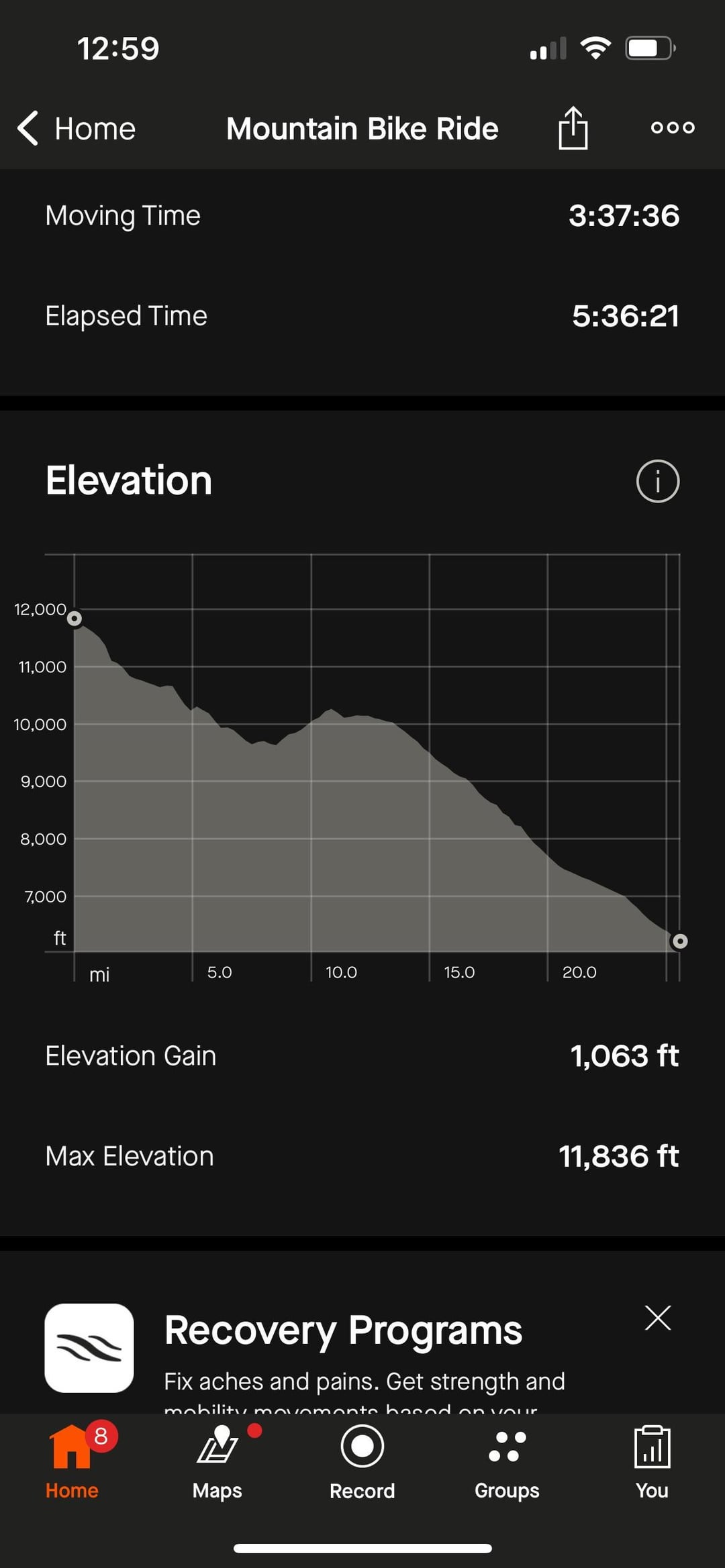Switch to the Groups tab

coord(507,1461)
